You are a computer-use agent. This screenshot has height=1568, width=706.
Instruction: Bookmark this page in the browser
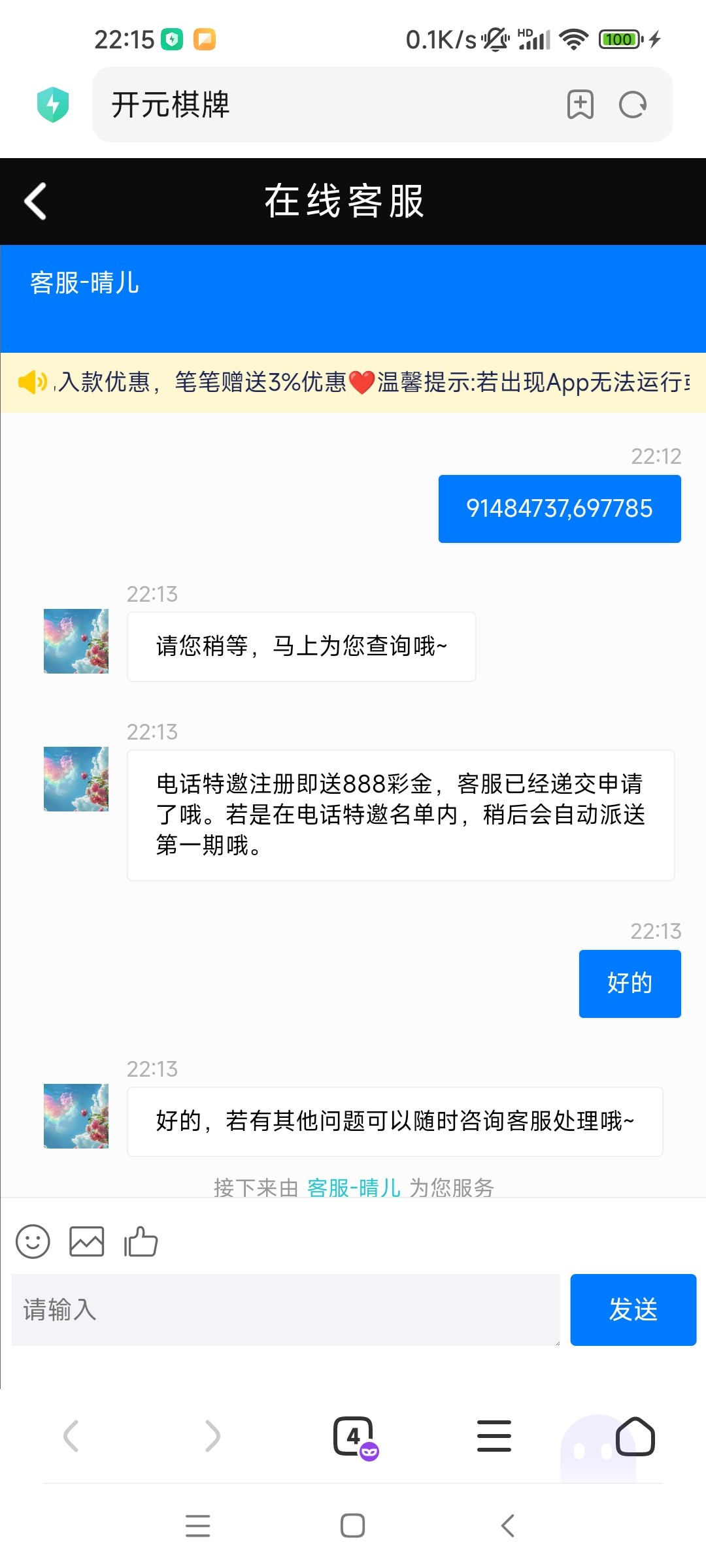[580, 105]
